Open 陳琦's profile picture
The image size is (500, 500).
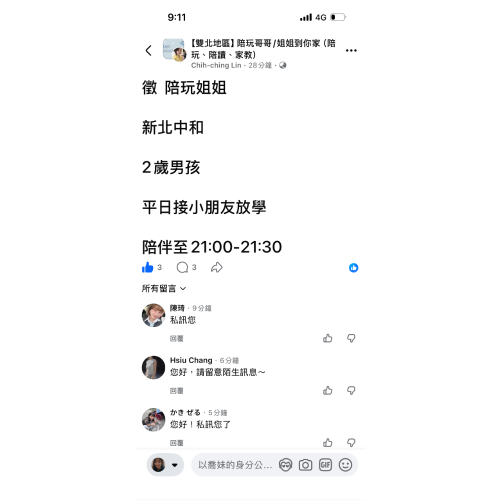pos(153,315)
